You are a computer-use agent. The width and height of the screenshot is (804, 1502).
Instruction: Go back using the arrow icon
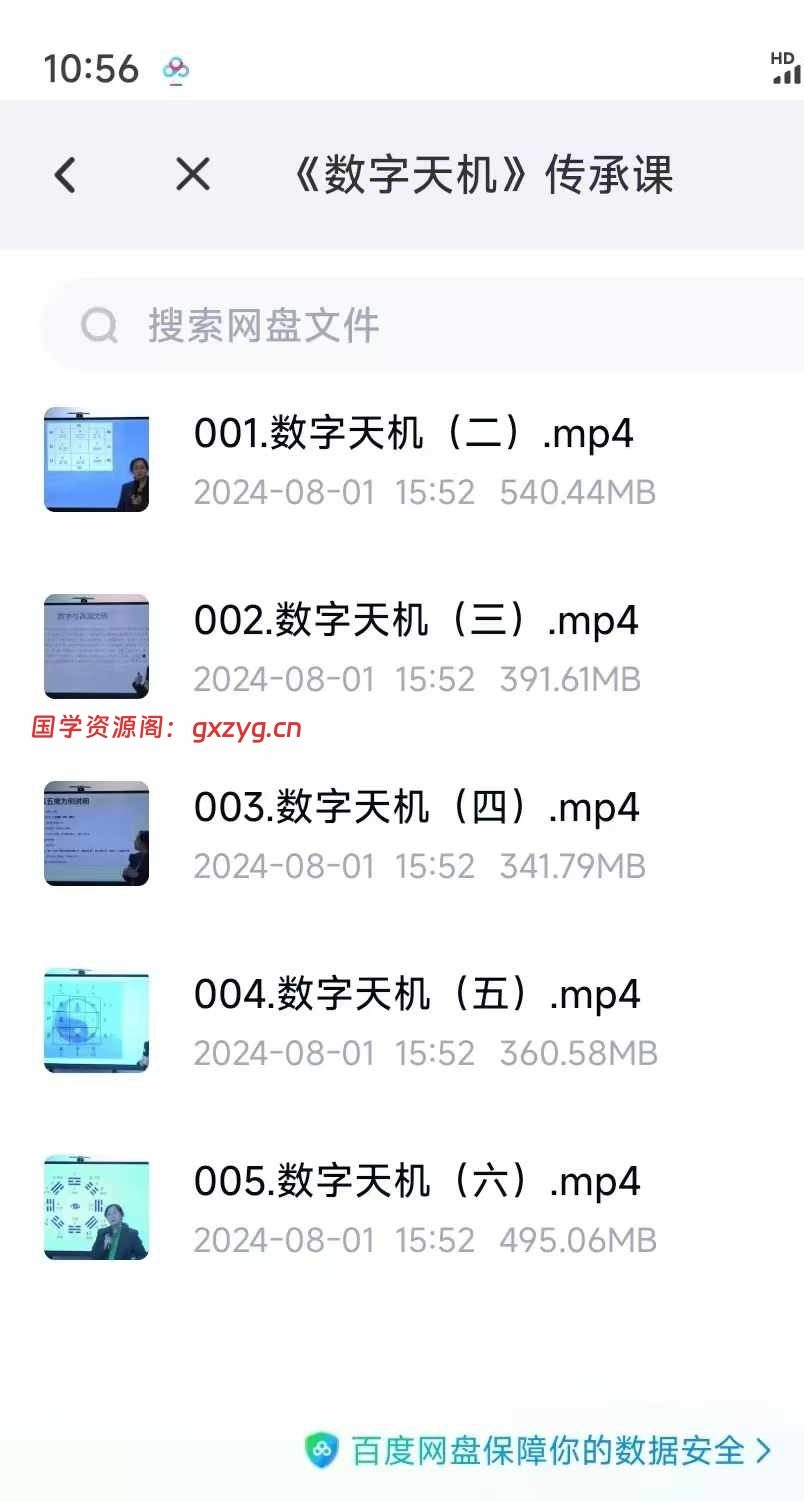65,175
